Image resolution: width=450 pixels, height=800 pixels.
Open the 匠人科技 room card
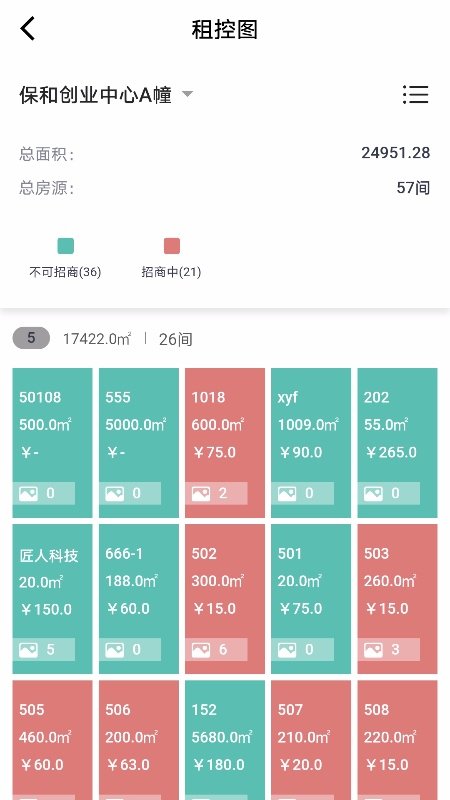coord(53,598)
